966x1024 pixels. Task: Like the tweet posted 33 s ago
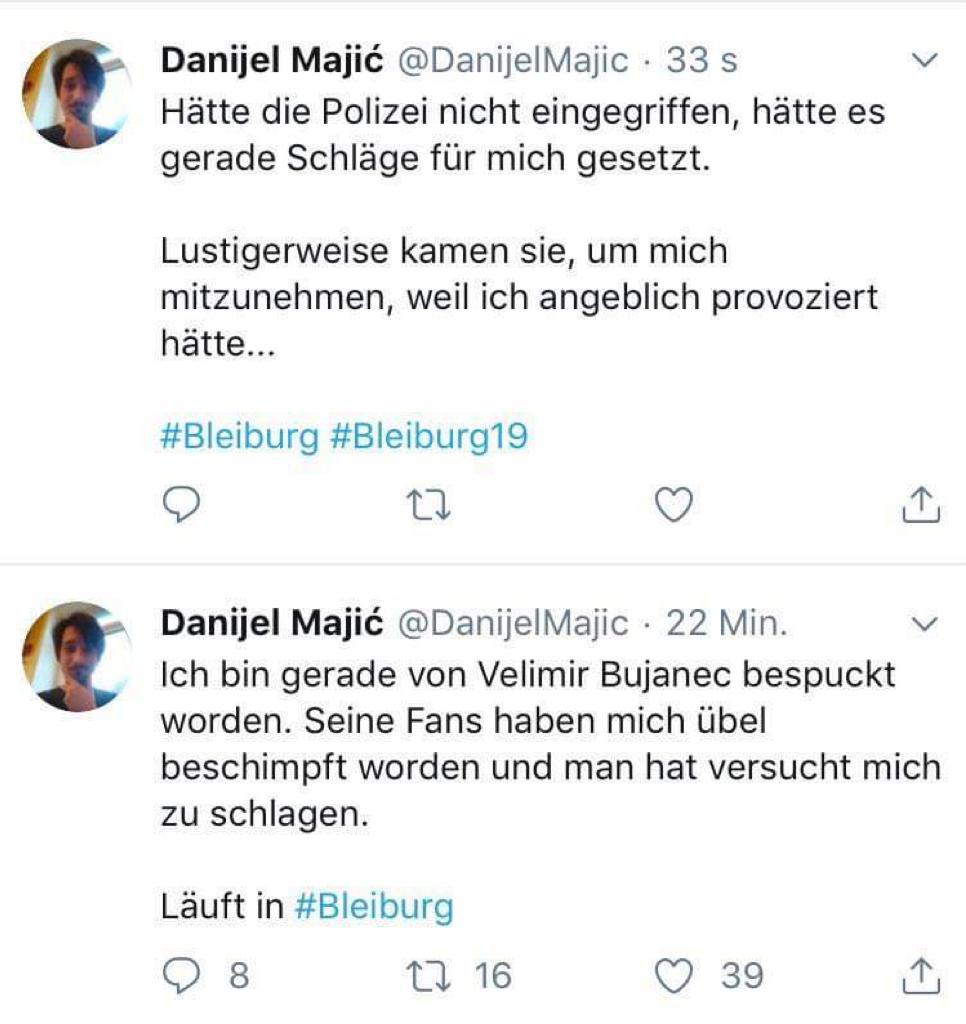pos(674,506)
